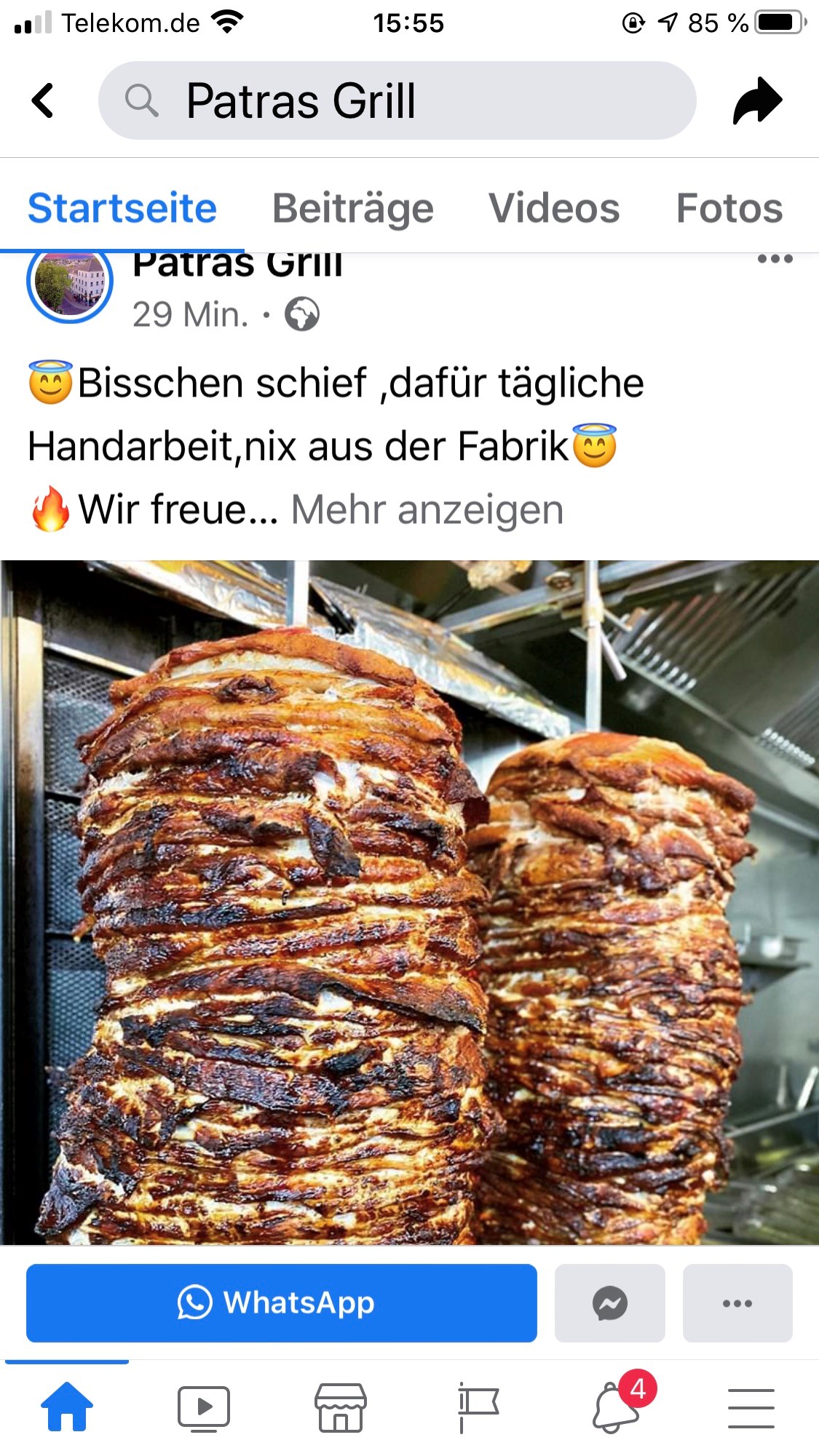Tap the Patras Grill search field
This screenshot has width=819, height=1456.
click(397, 100)
